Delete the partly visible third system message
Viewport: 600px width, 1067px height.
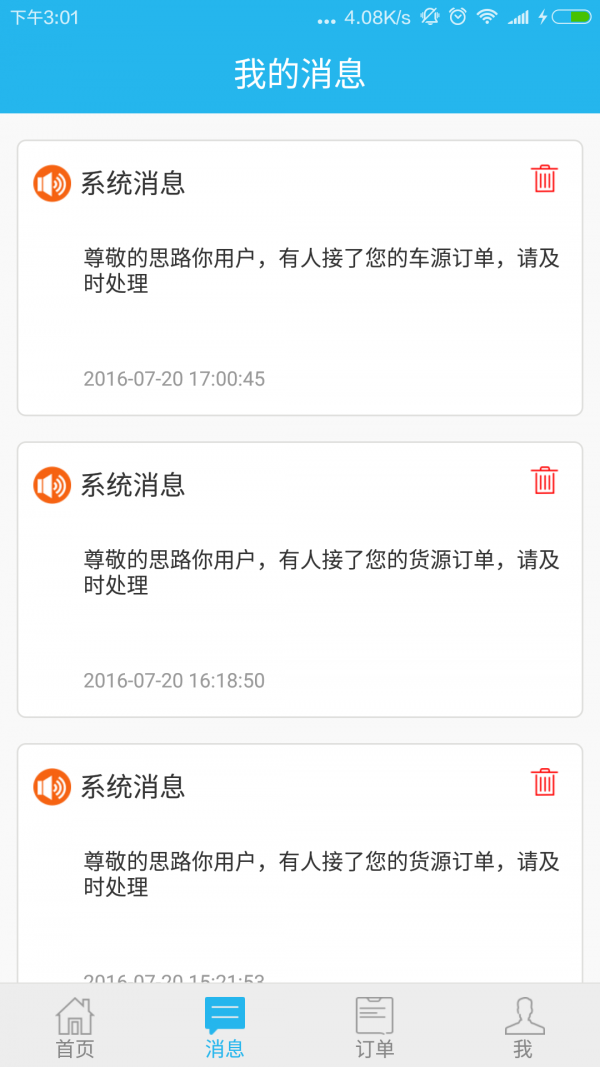pos(544,782)
